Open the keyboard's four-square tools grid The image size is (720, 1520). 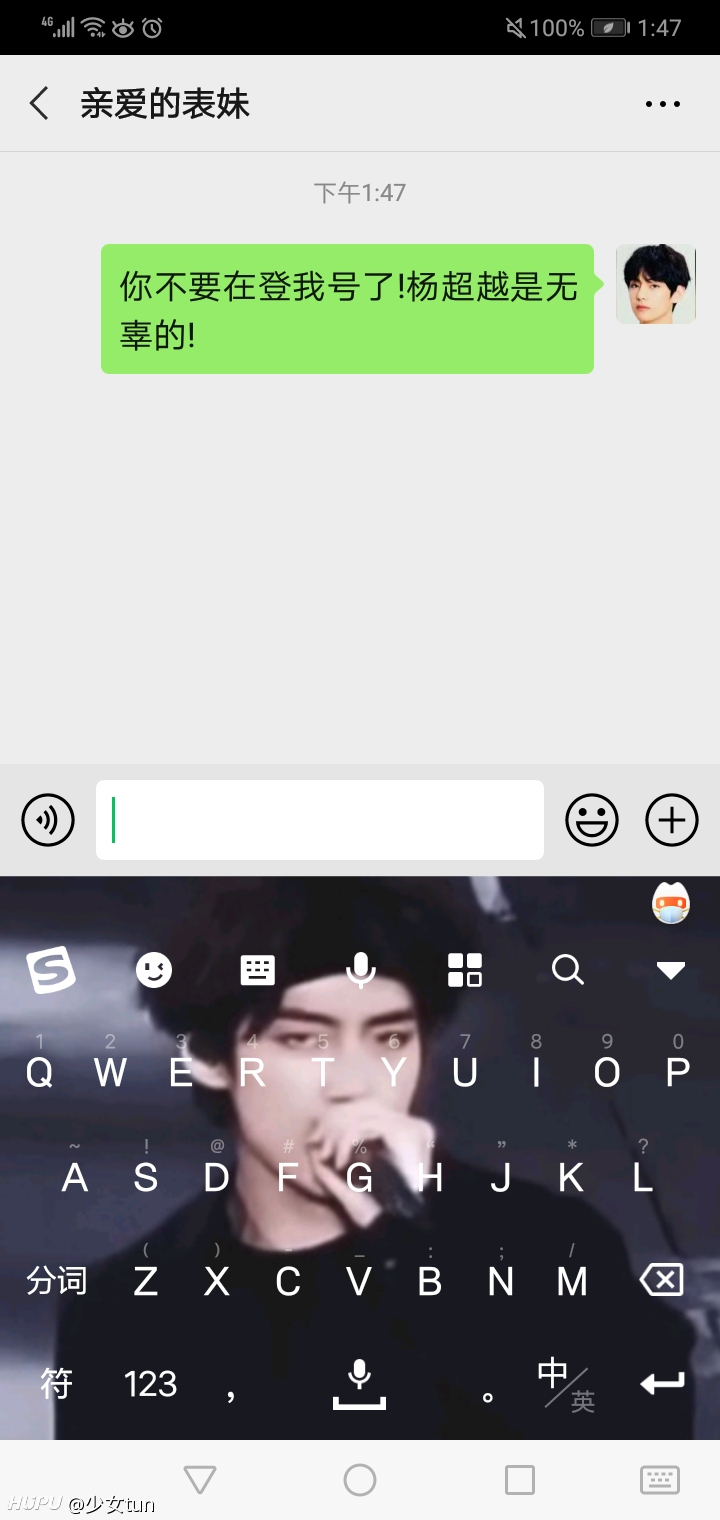465,969
